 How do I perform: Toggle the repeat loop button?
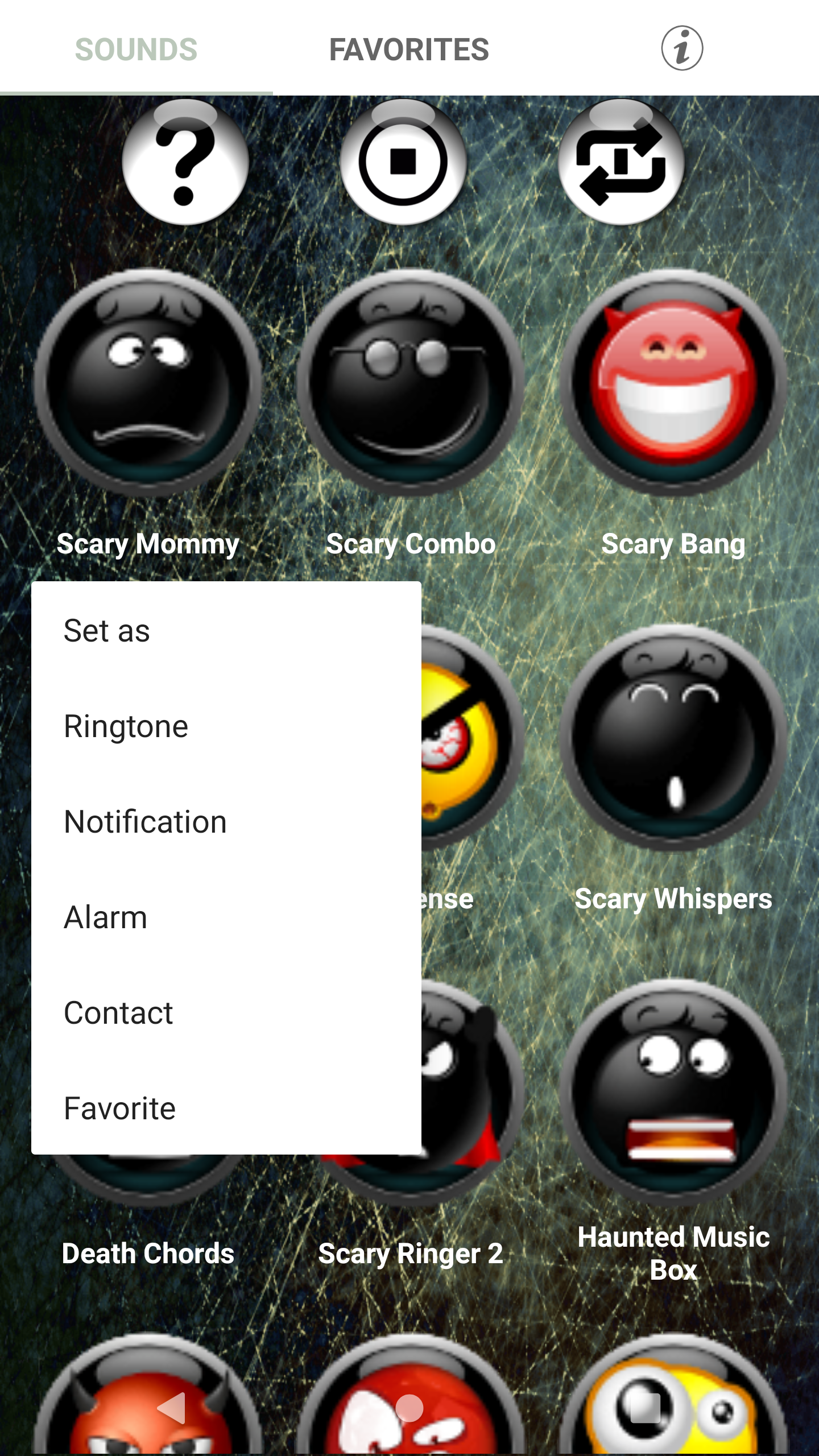[x=621, y=162]
